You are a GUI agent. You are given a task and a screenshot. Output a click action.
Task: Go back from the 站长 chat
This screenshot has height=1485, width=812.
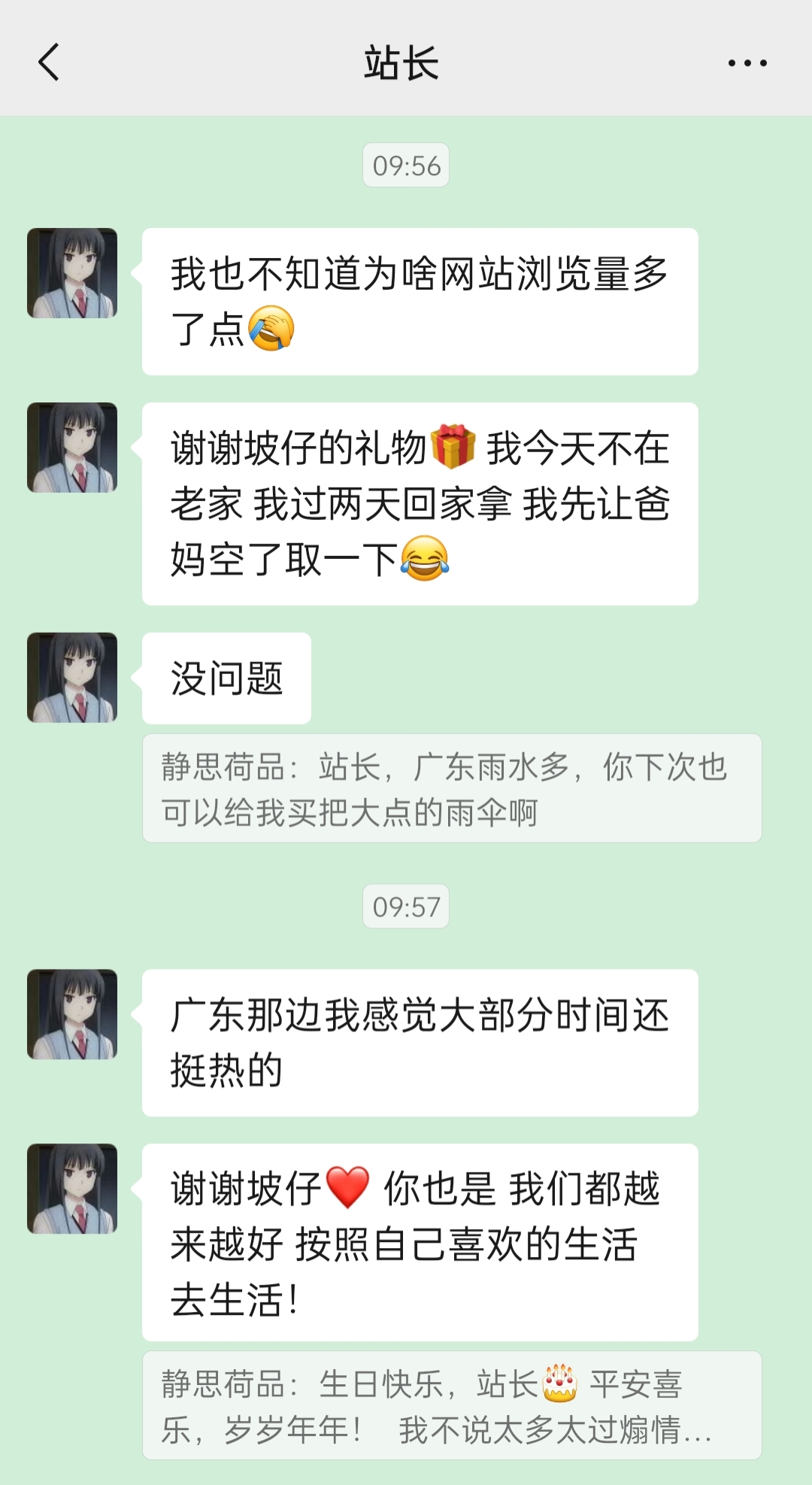[x=49, y=62]
